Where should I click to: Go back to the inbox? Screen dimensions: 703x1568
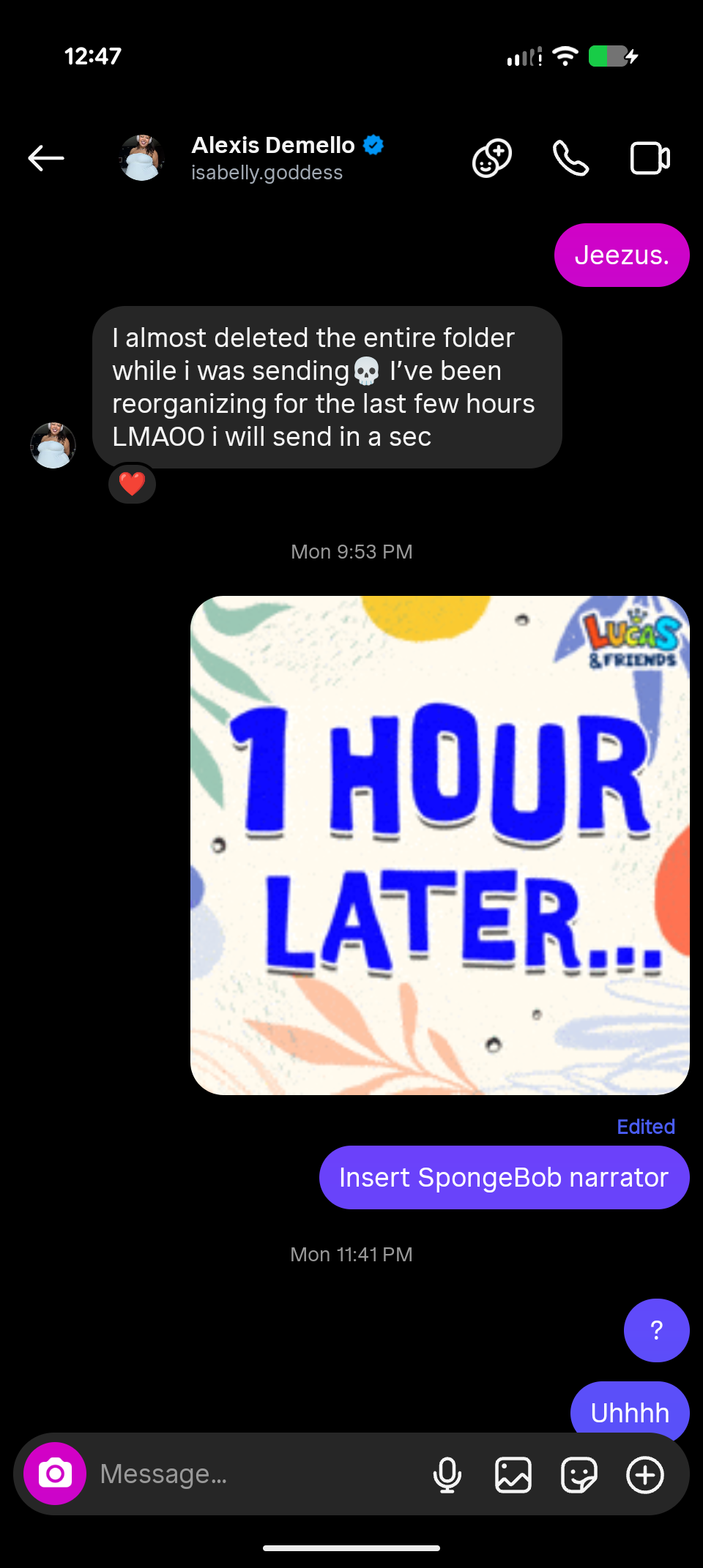[x=46, y=158]
